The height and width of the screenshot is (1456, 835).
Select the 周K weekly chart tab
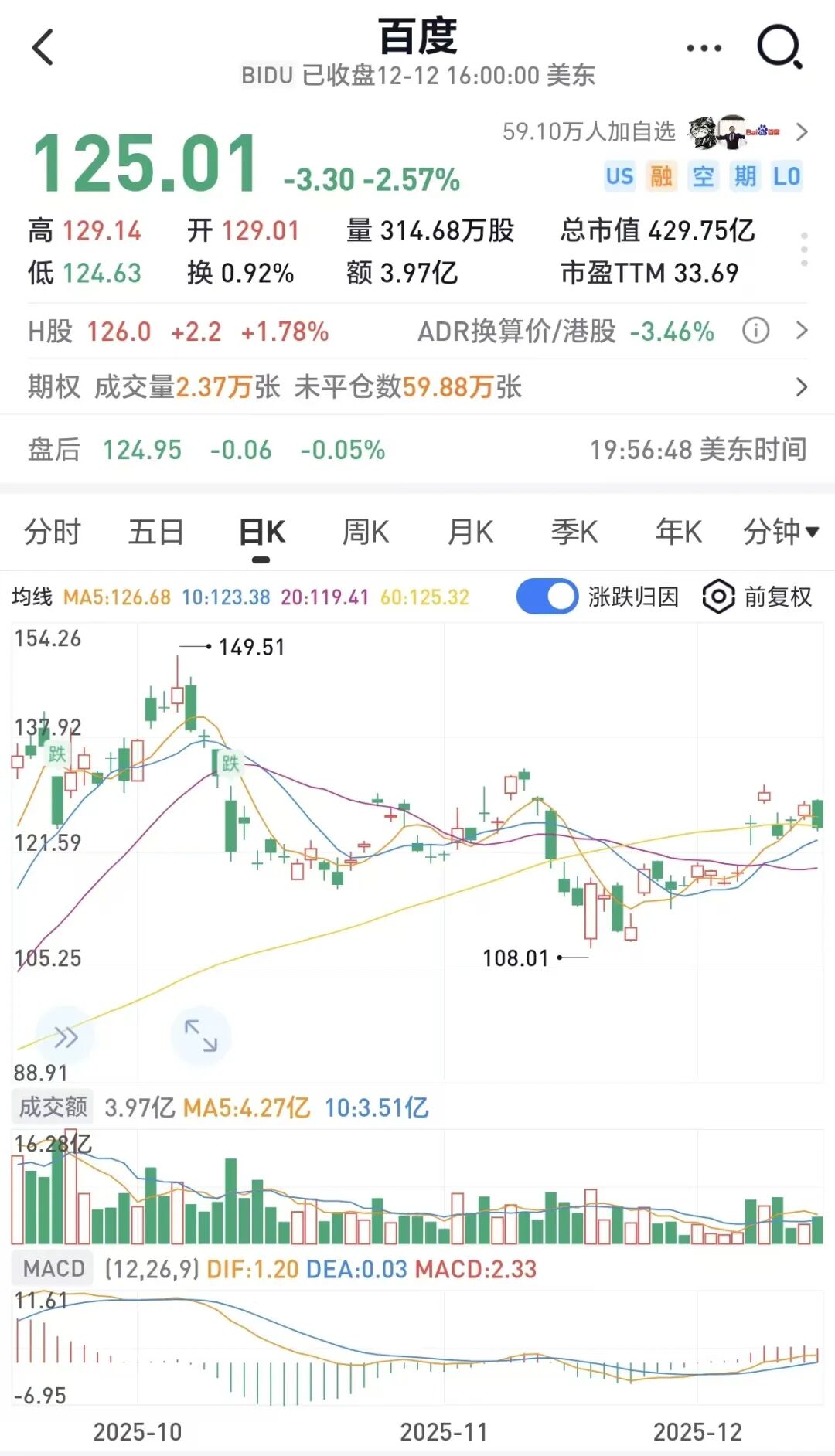(366, 532)
